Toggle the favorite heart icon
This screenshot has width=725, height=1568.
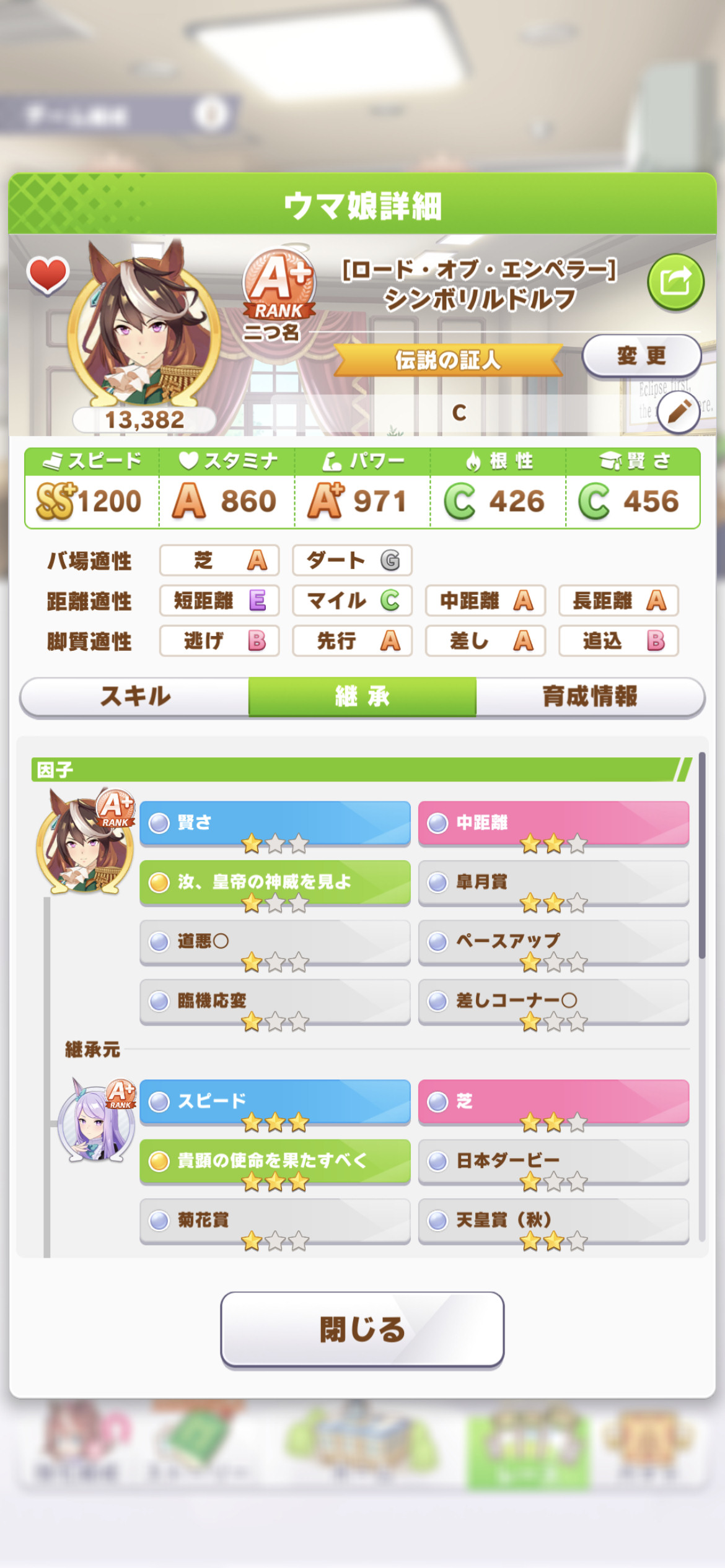(x=48, y=274)
